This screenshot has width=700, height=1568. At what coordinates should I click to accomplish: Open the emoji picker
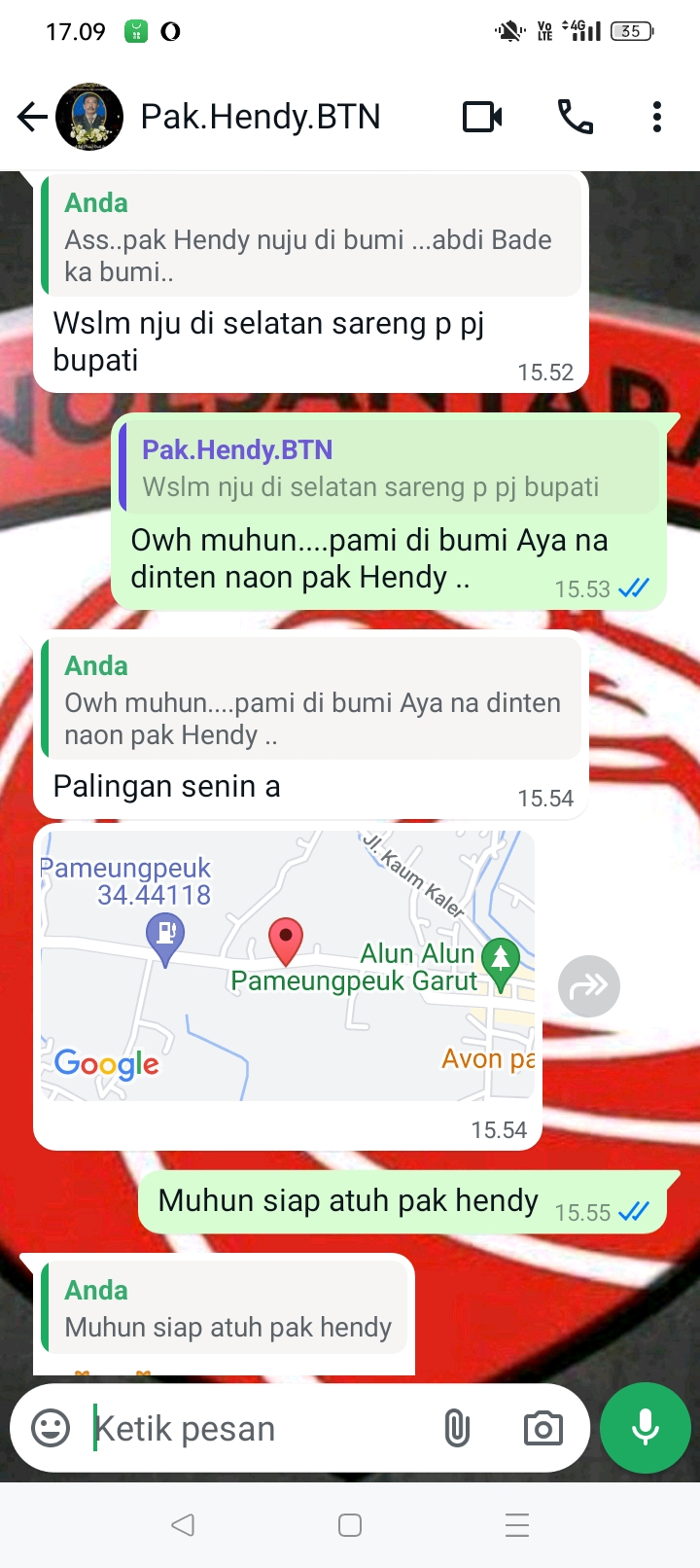coord(51,1428)
